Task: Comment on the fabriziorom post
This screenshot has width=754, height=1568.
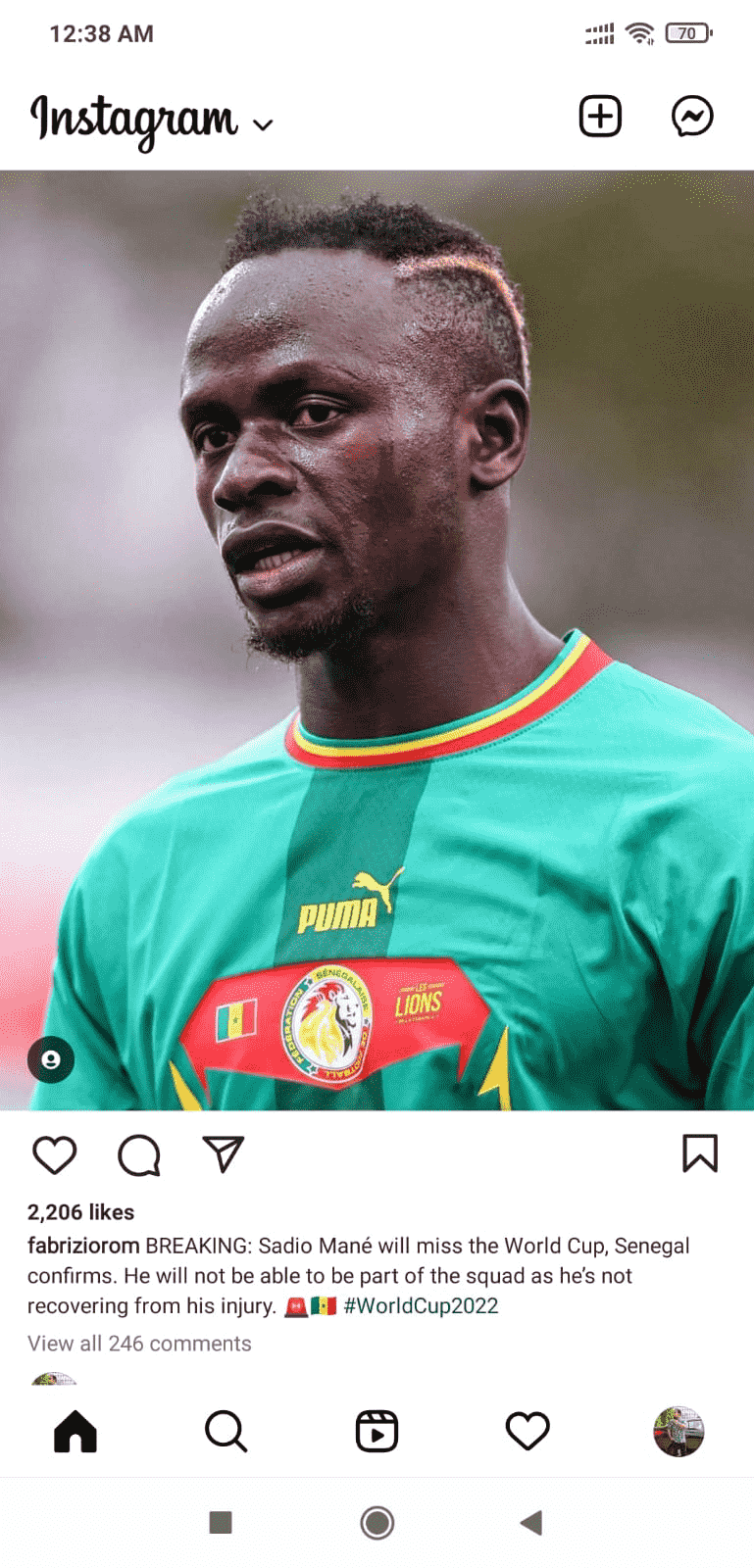Action: (x=139, y=1154)
